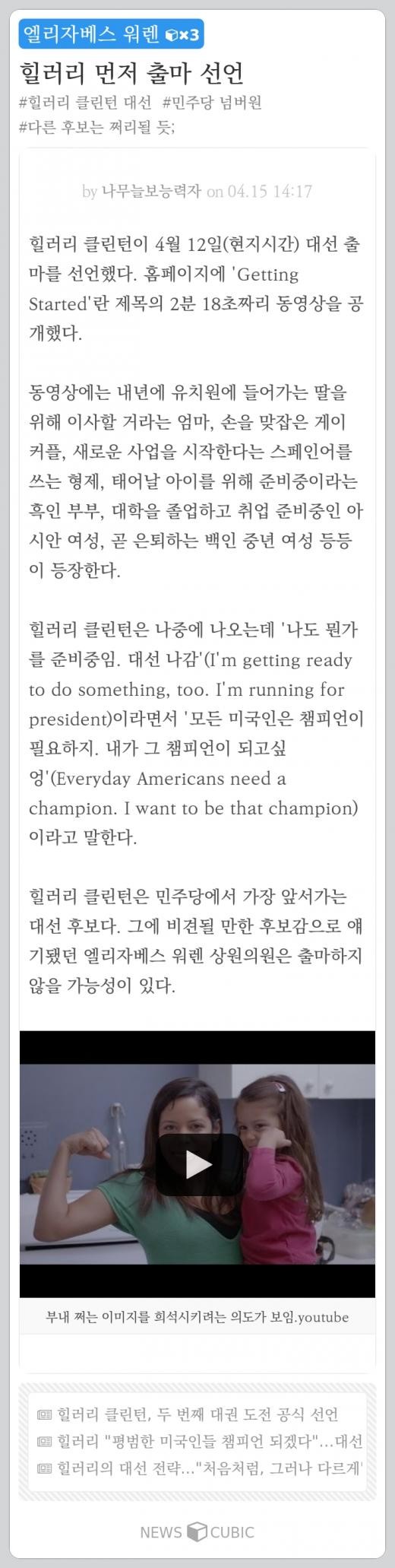Image resolution: width=395 pixels, height=1568 pixels.
Task: Play the embedded video
Action: tap(197, 1164)
